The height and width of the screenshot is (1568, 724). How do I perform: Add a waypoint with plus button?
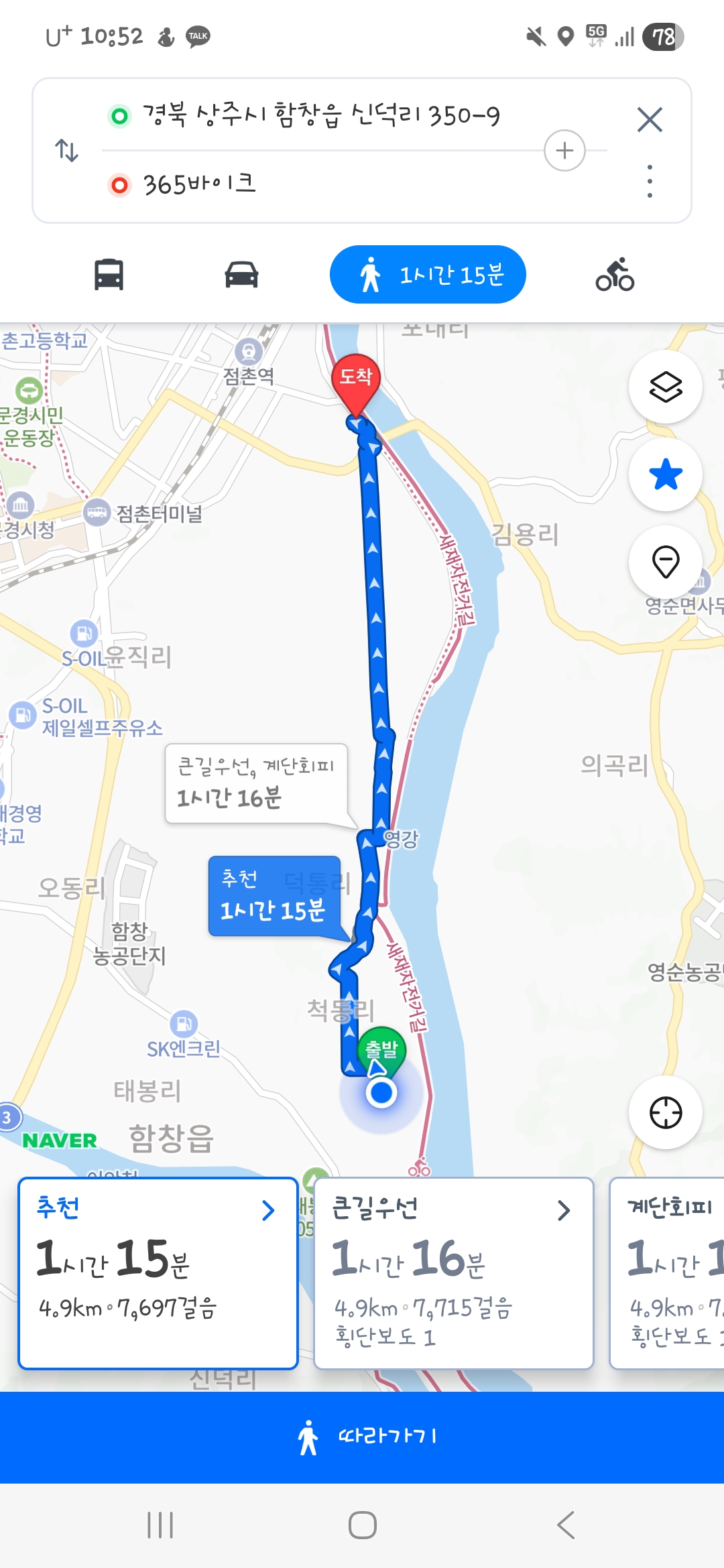coord(564,150)
